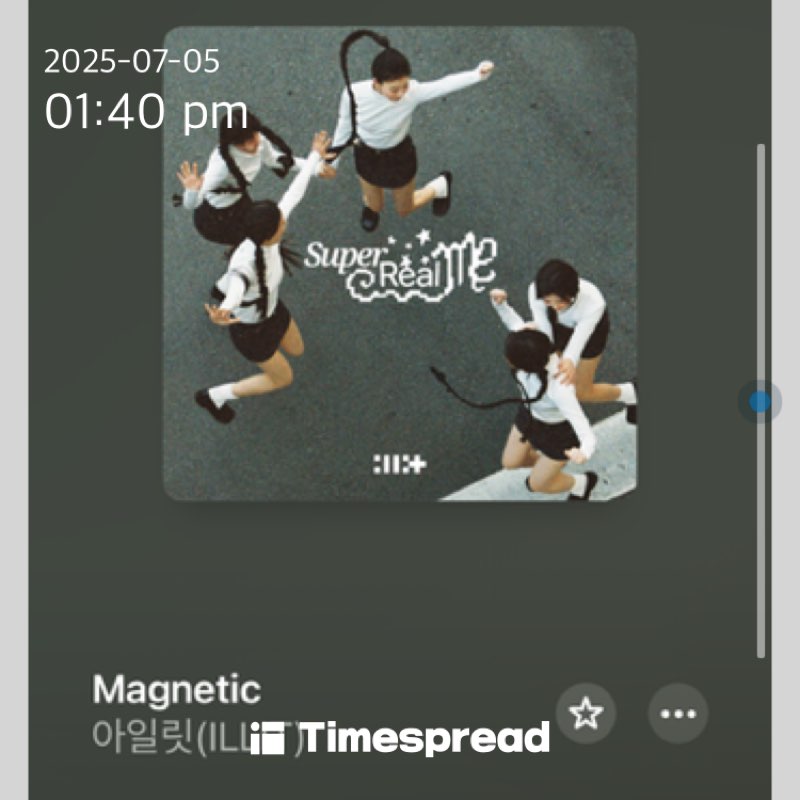Tap the blue handle on the vertical slider
Screen dimensions: 800x800
[760, 402]
